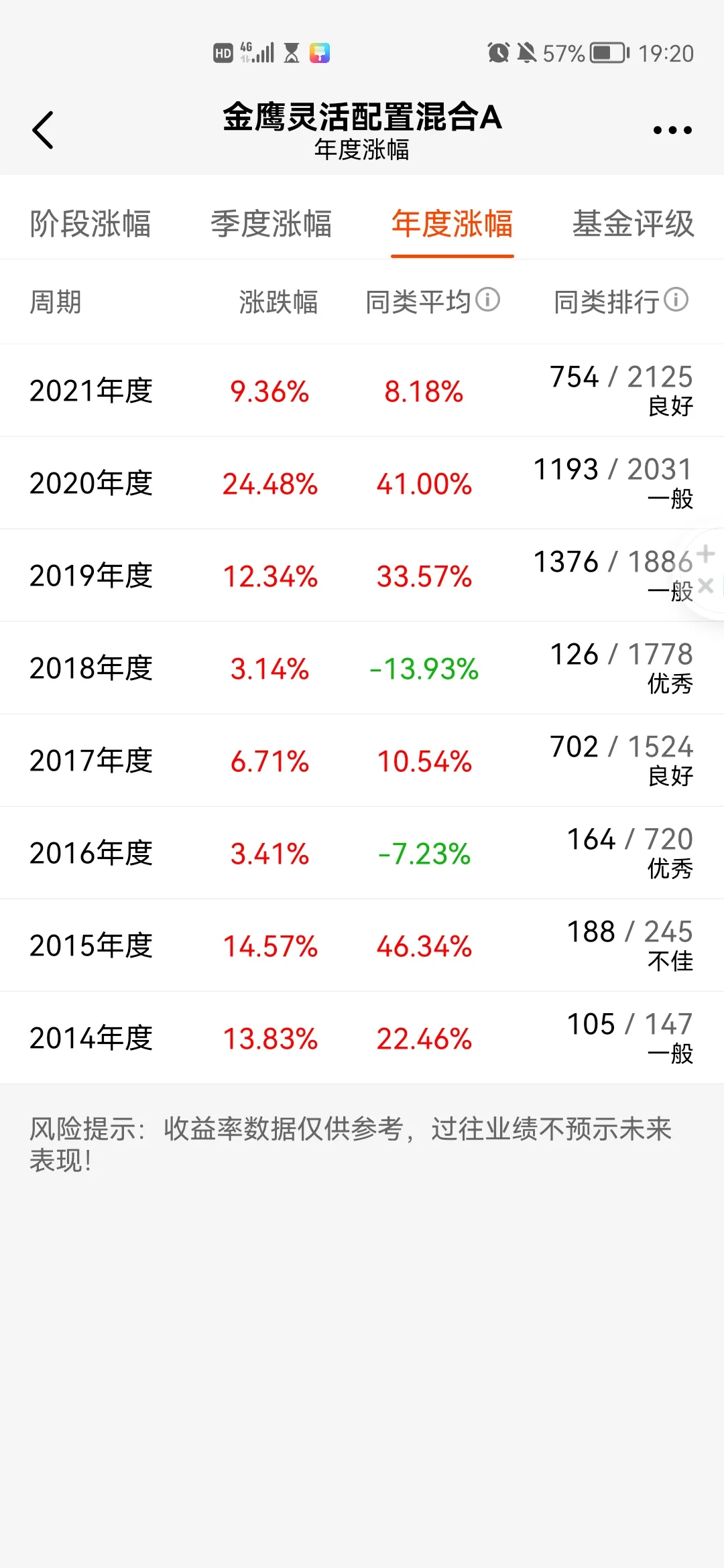Select the 年度涨幅 tab
Screen dimensions: 724x1568
click(x=452, y=224)
